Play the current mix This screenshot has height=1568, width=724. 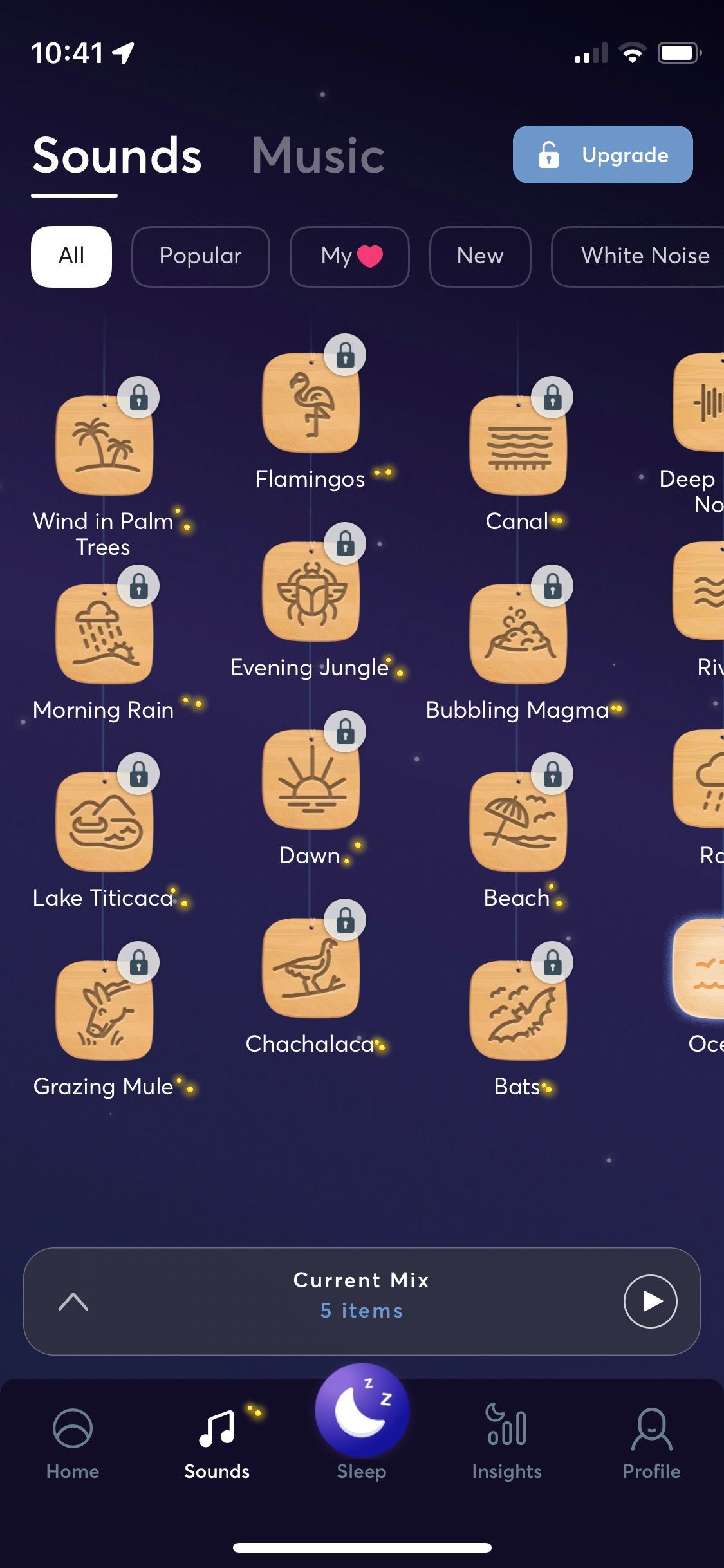(650, 1301)
